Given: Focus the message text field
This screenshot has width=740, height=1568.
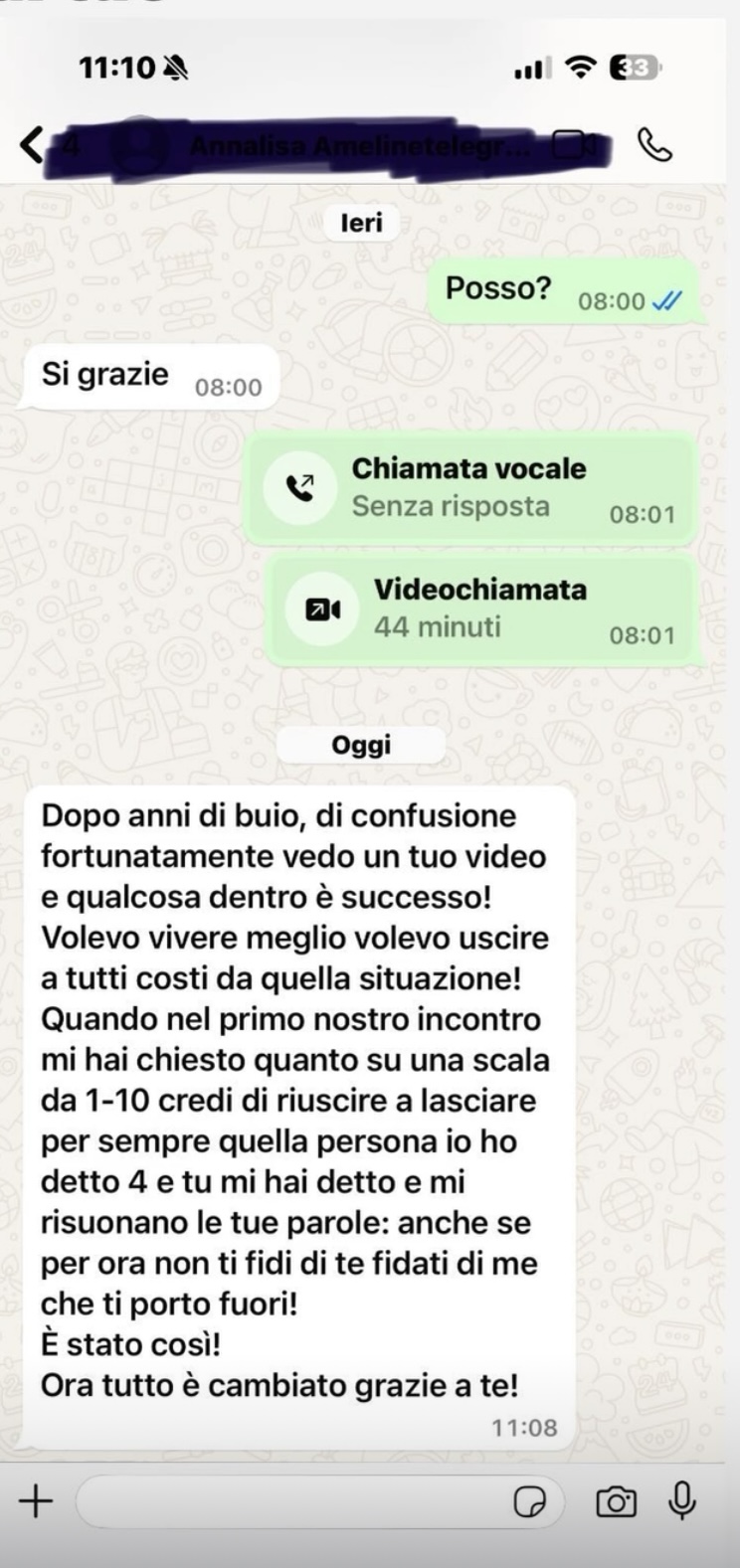Looking at the screenshot, I should (319, 1500).
